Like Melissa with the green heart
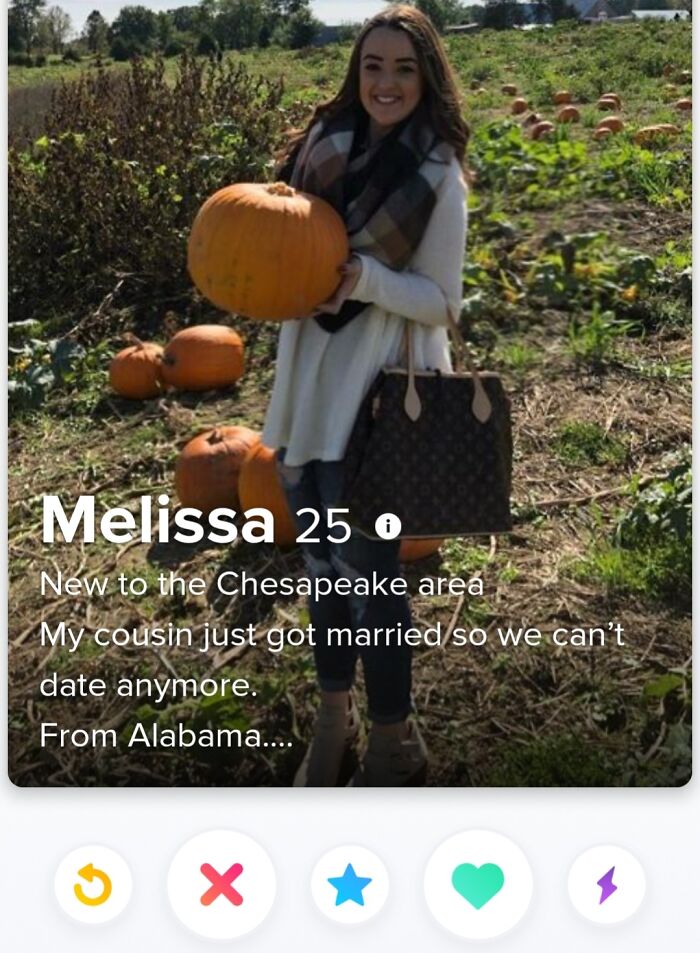The image size is (700, 953). click(478, 885)
